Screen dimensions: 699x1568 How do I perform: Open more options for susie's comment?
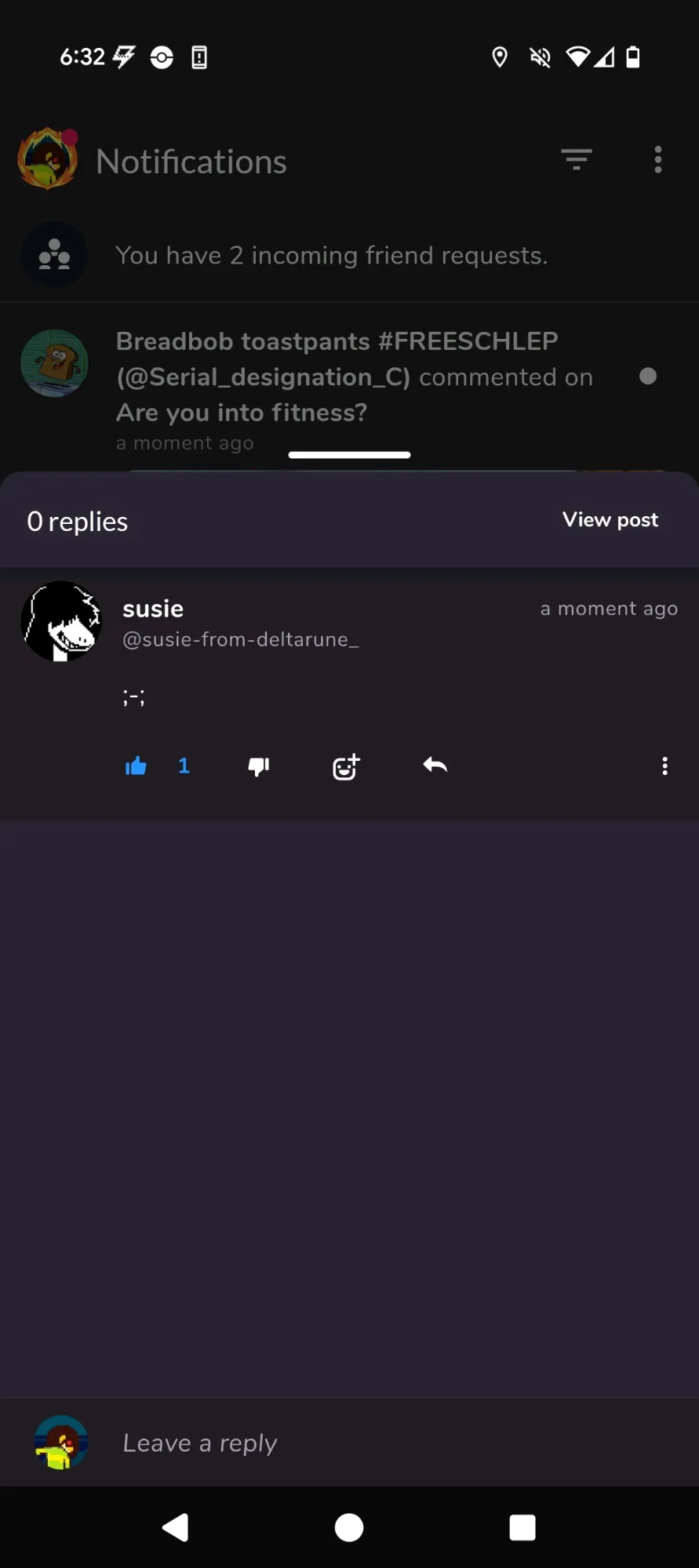pyautogui.click(x=664, y=766)
